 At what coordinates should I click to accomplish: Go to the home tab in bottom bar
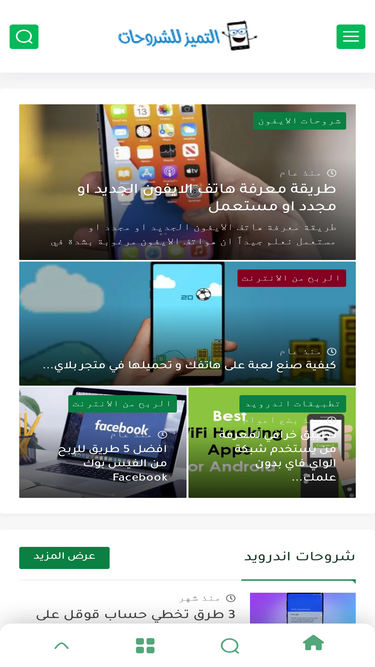[313, 643]
